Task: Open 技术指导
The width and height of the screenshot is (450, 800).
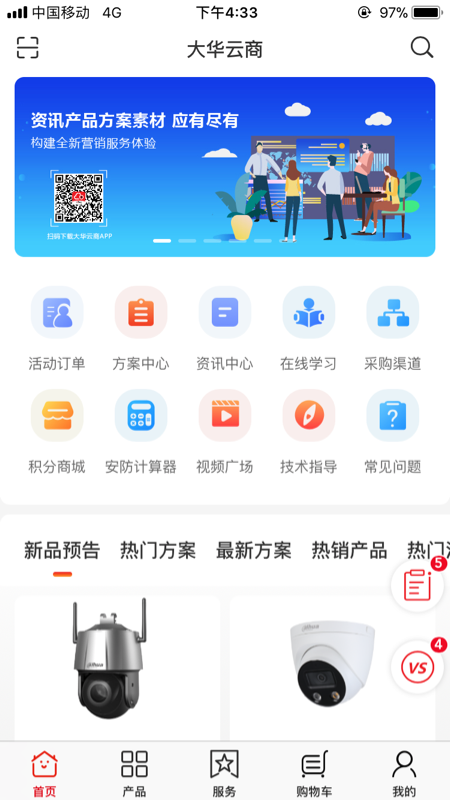Action: click(x=309, y=432)
